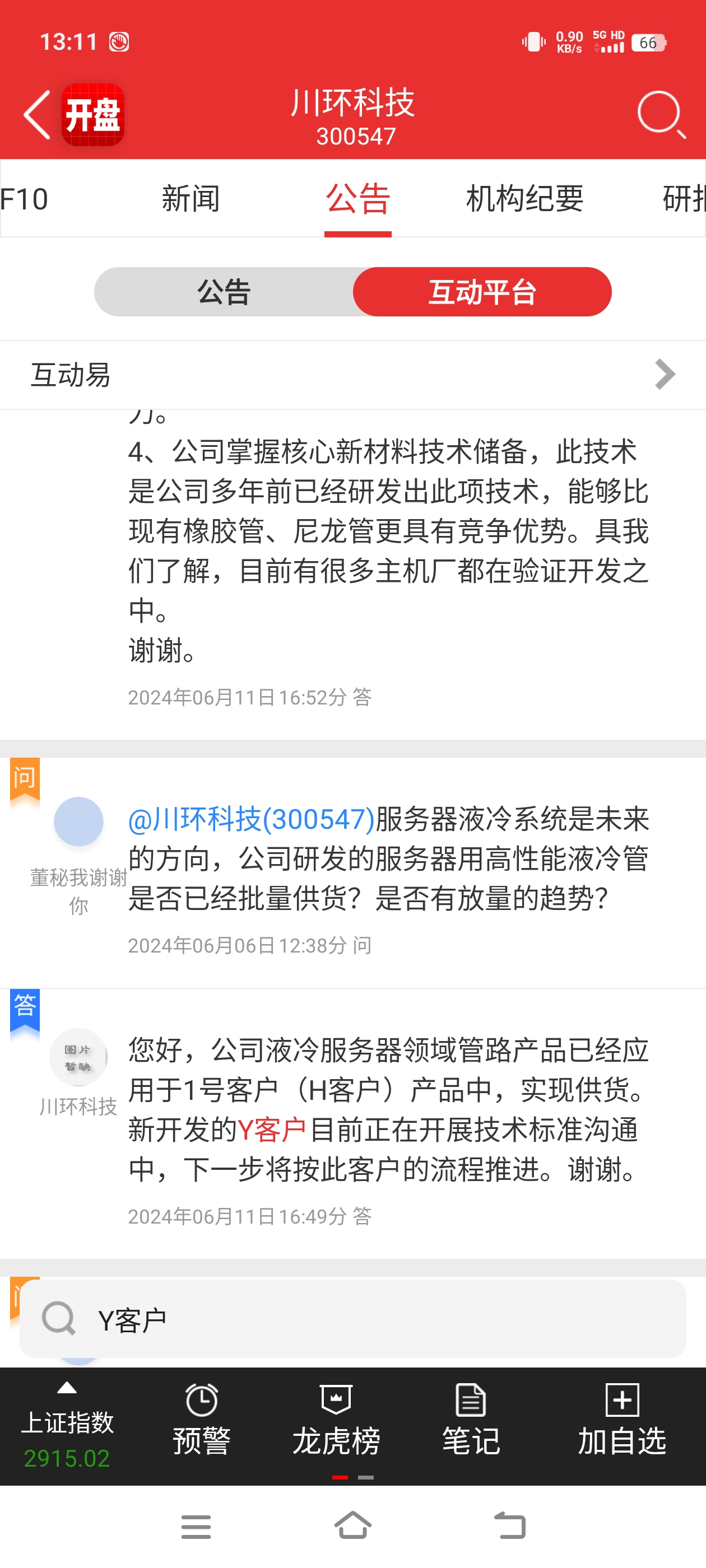Open the search magnifier in the header
Viewport: 706px width, 1568px height.
pos(662,114)
